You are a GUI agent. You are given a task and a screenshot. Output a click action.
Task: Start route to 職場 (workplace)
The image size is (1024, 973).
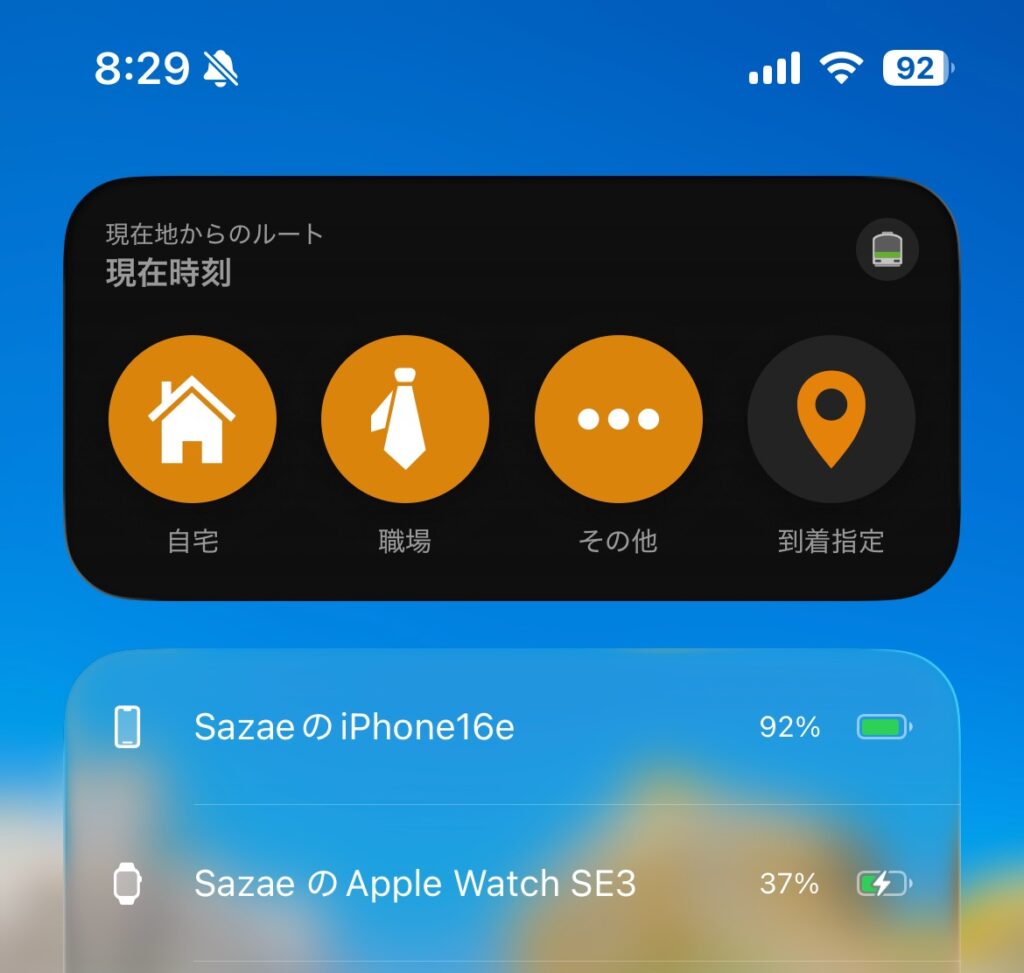pos(405,419)
